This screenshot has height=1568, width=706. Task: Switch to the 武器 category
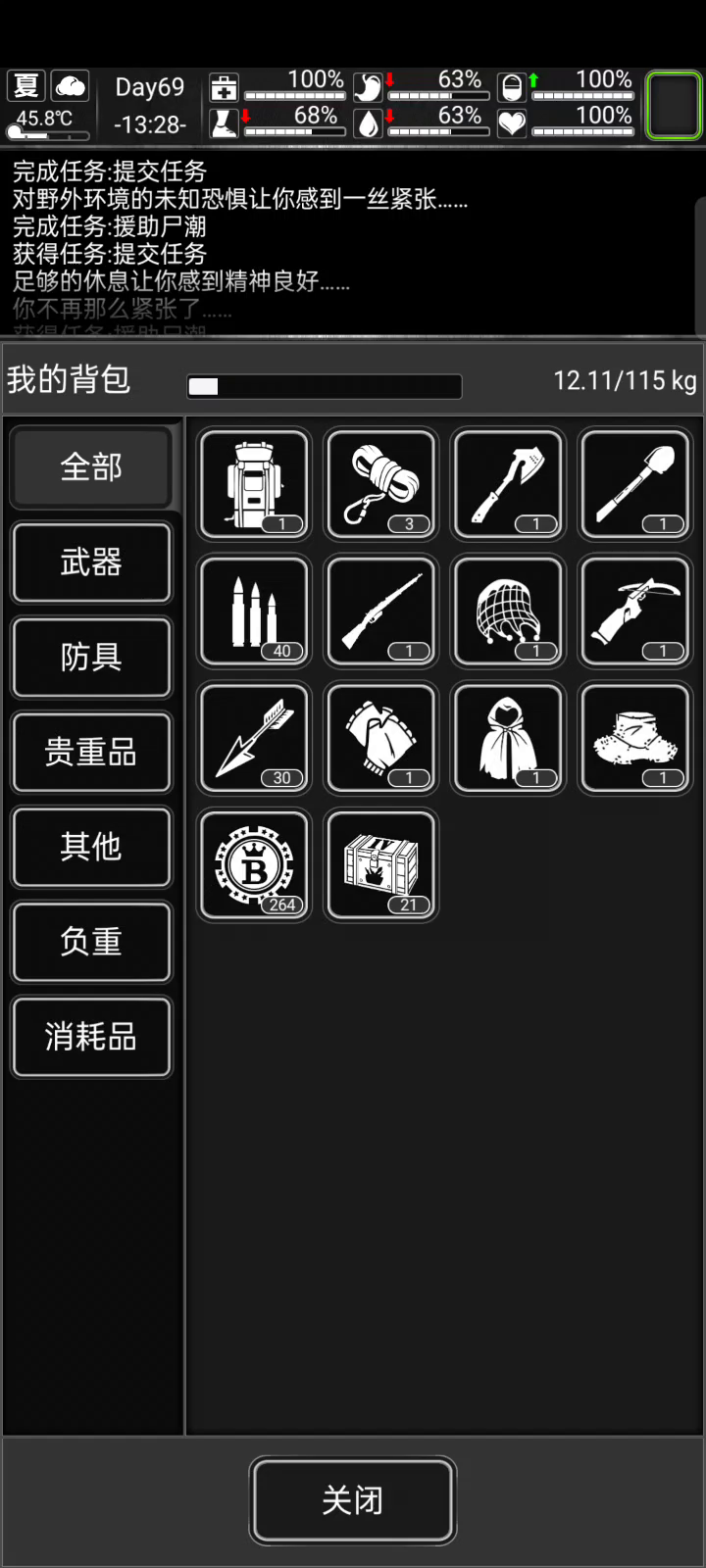tap(91, 562)
